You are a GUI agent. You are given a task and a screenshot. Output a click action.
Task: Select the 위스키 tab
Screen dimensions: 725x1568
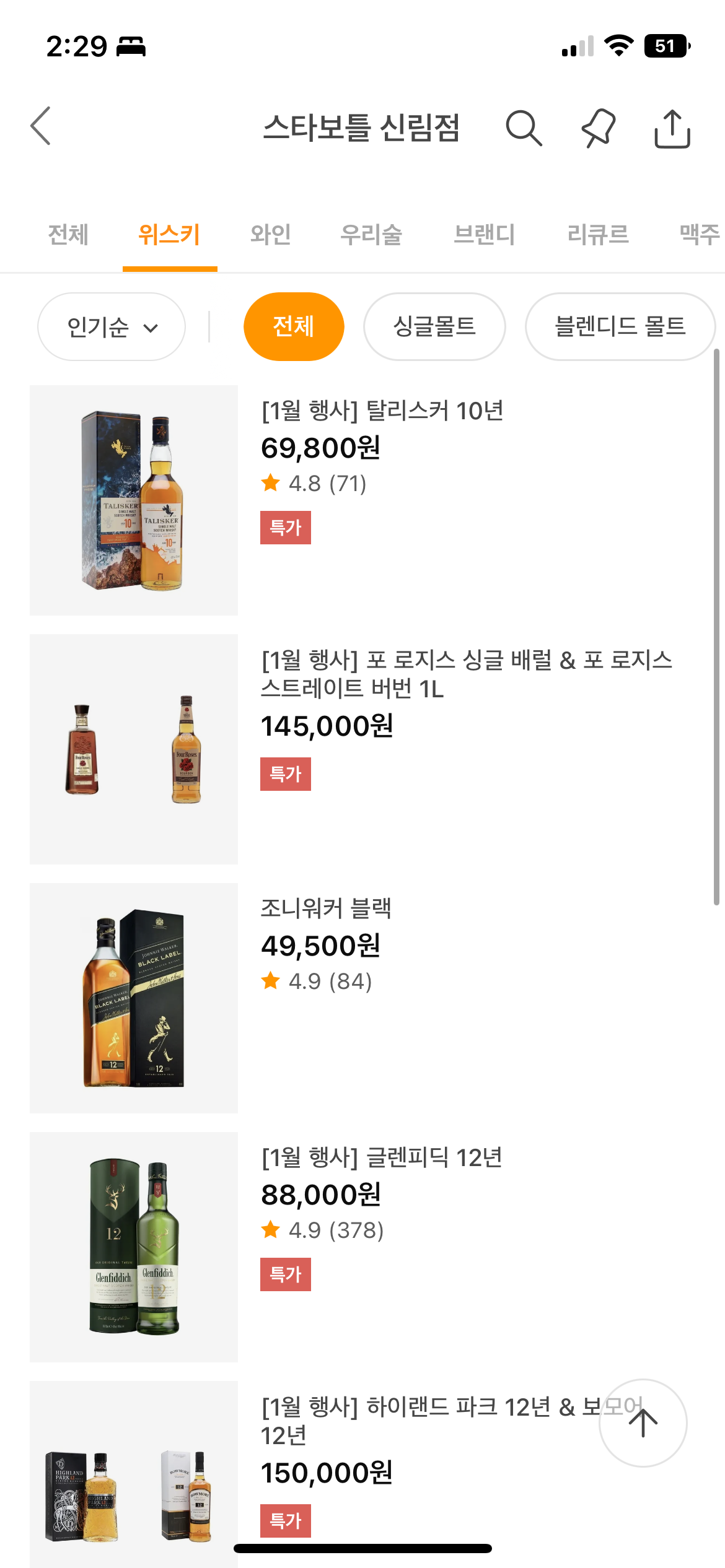tap(169, 235)
